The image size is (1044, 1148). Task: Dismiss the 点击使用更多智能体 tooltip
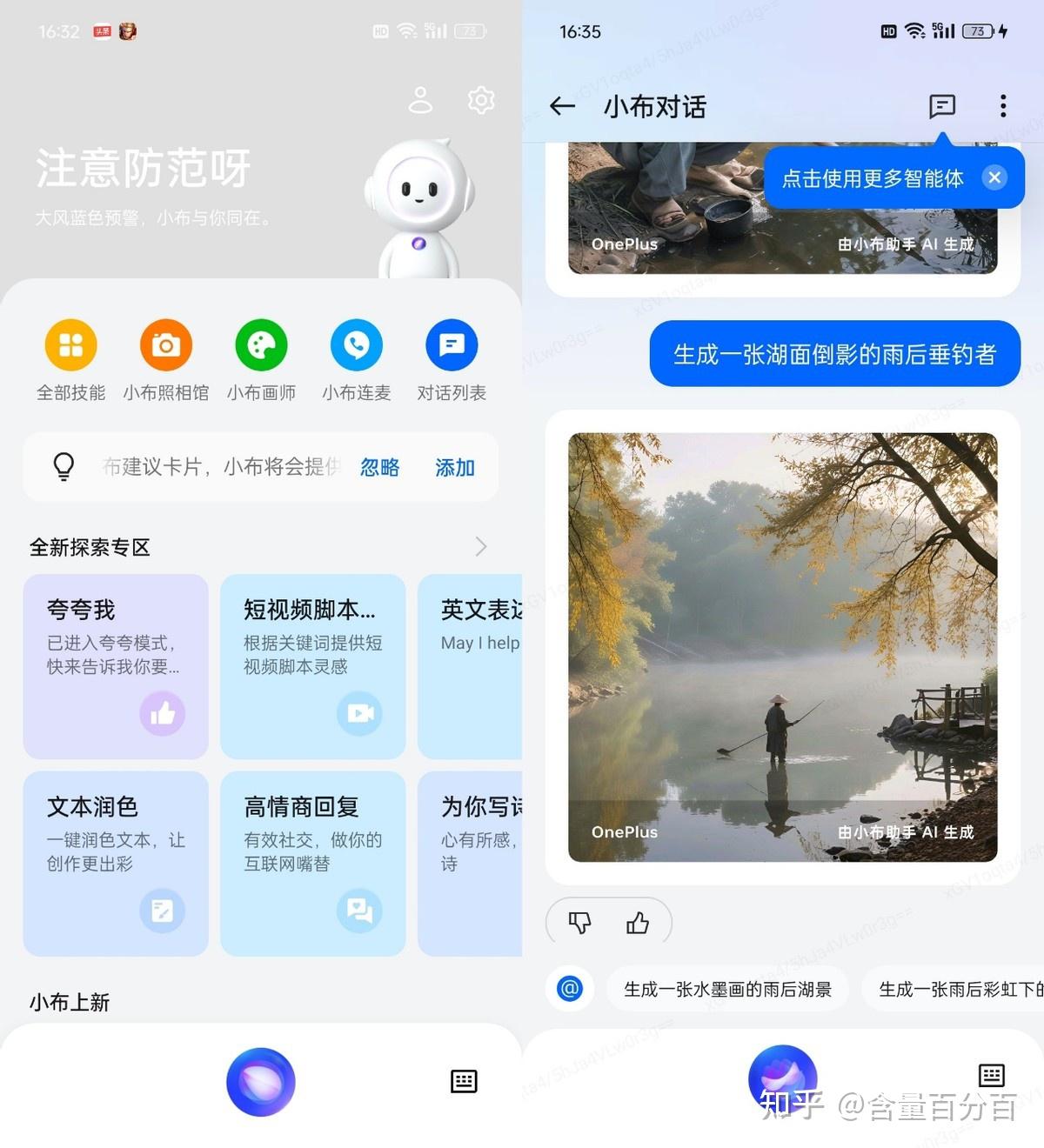(x=994, y=177)
